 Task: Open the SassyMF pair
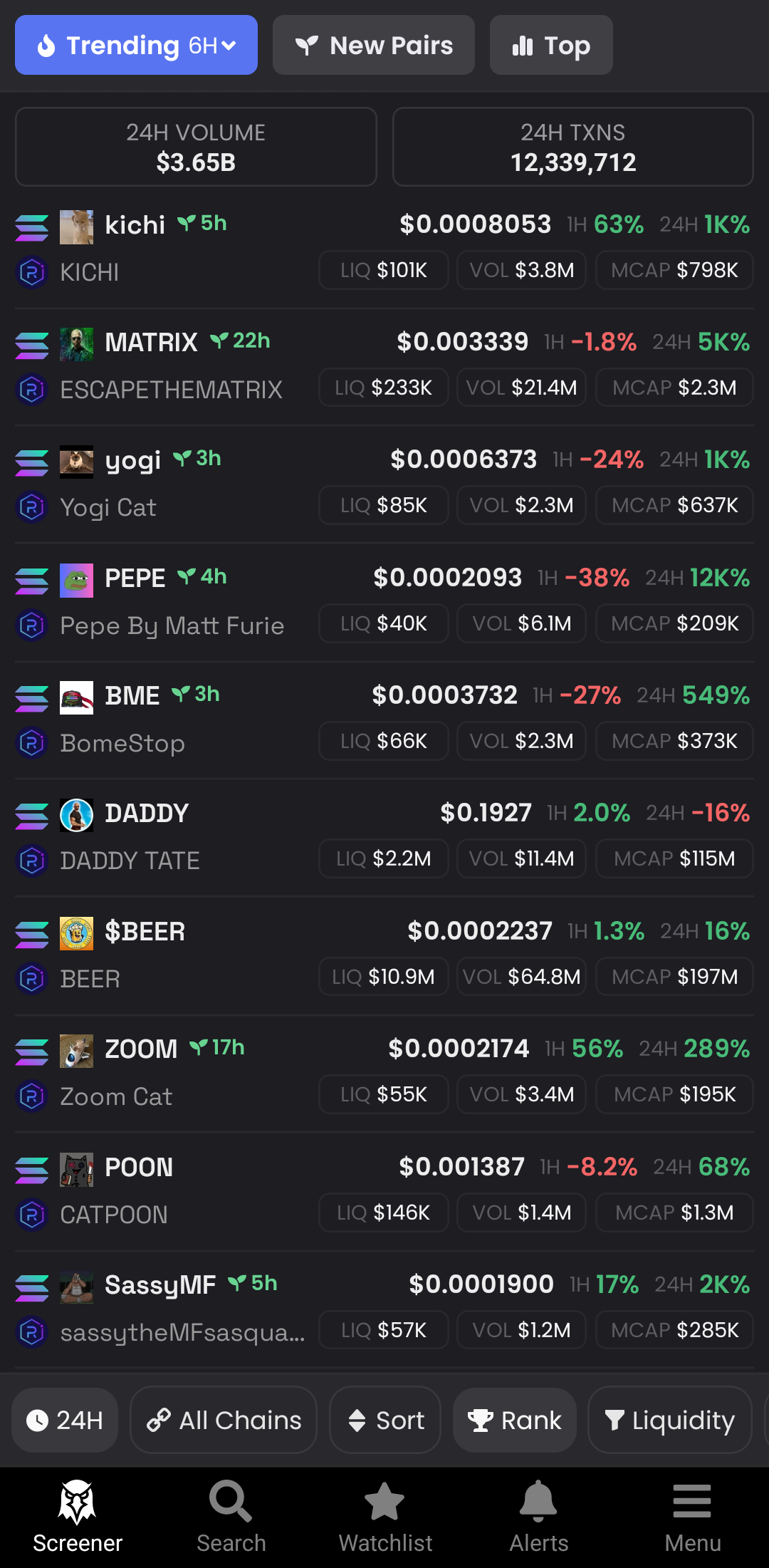pyautogui.click(x=384, y=1309)
